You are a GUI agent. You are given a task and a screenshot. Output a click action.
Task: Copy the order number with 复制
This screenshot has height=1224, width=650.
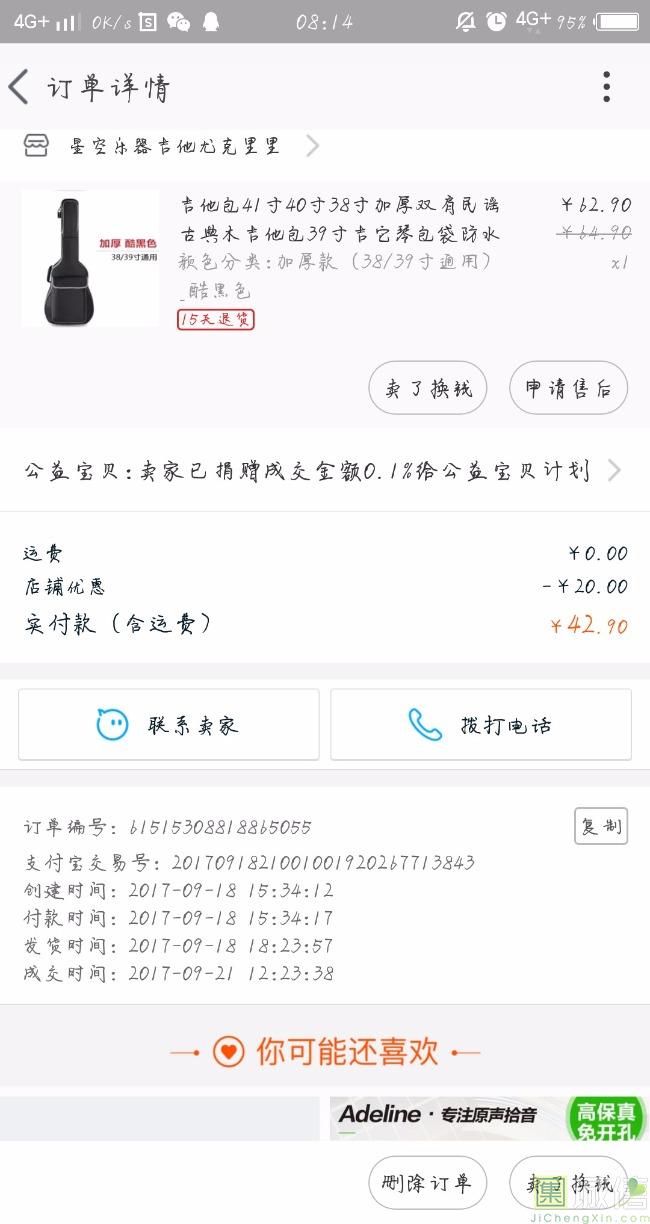coord(601,826)
